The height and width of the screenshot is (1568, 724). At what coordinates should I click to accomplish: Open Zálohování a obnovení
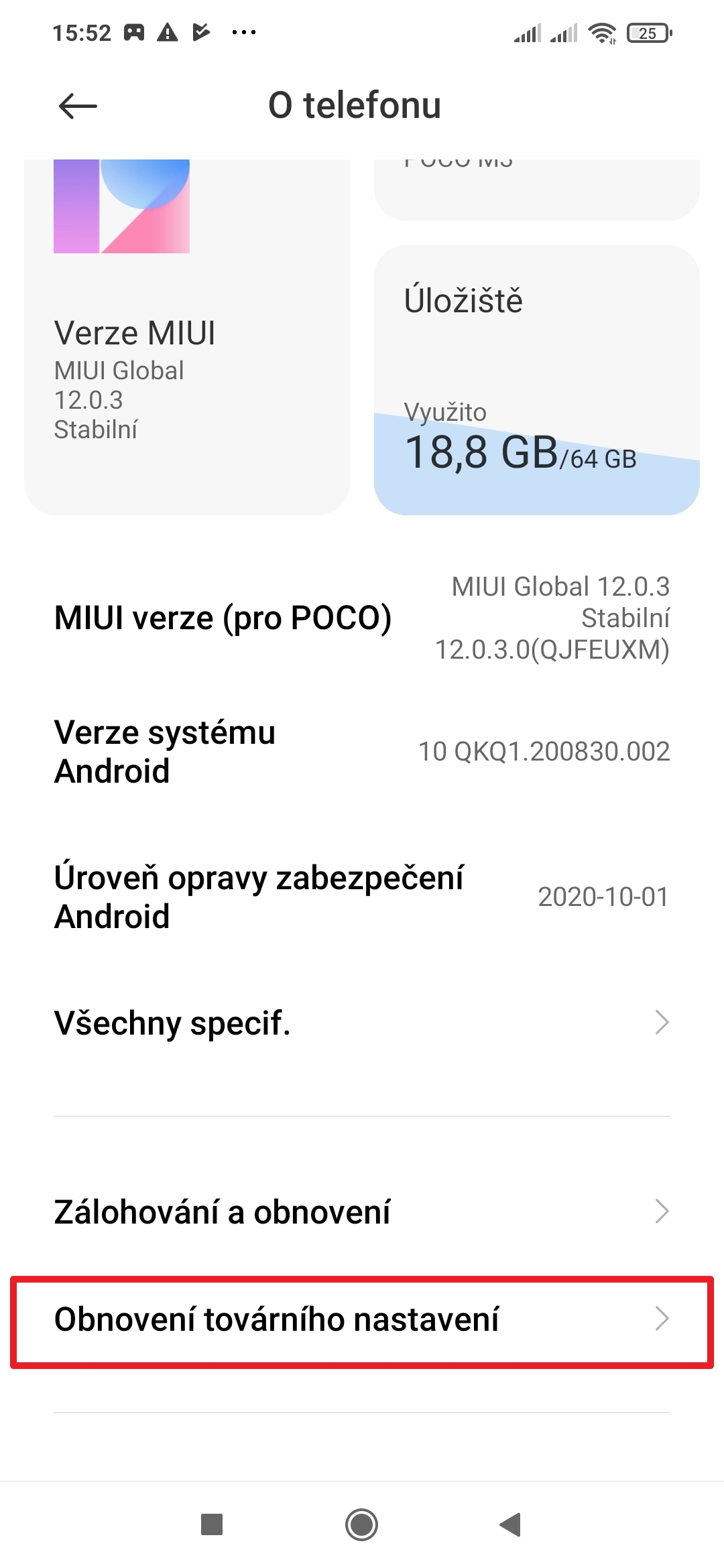pos(362,1212)
